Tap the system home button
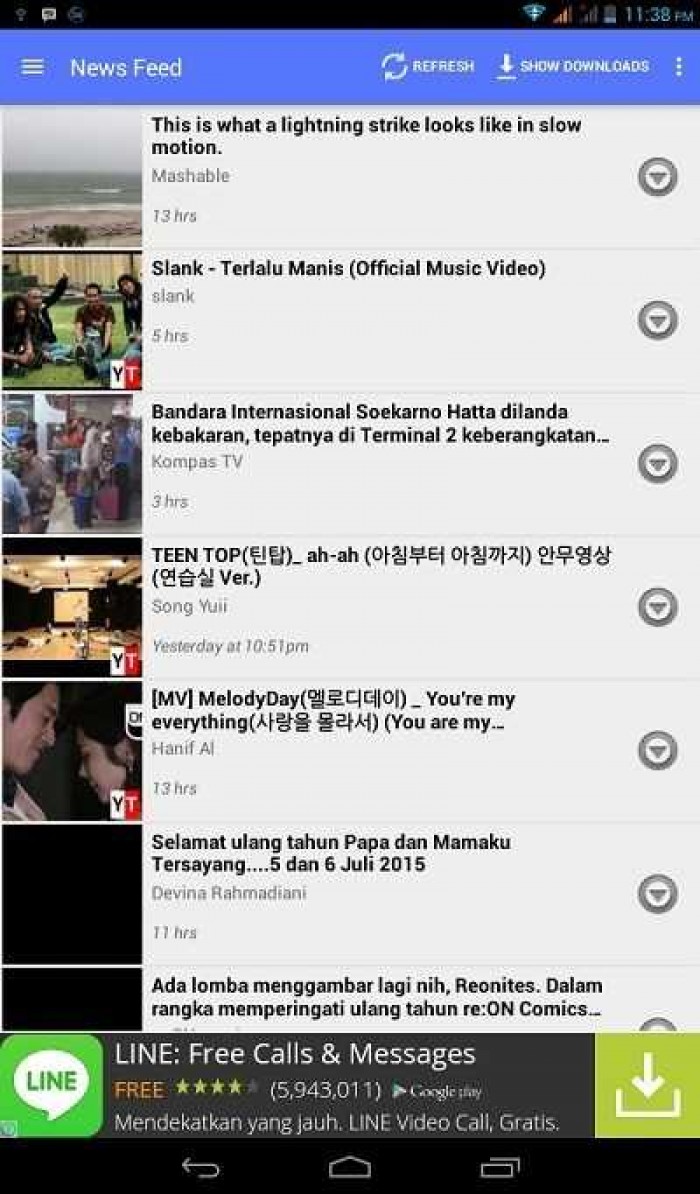This screenshot has height=1194, width=700. 350,1167
